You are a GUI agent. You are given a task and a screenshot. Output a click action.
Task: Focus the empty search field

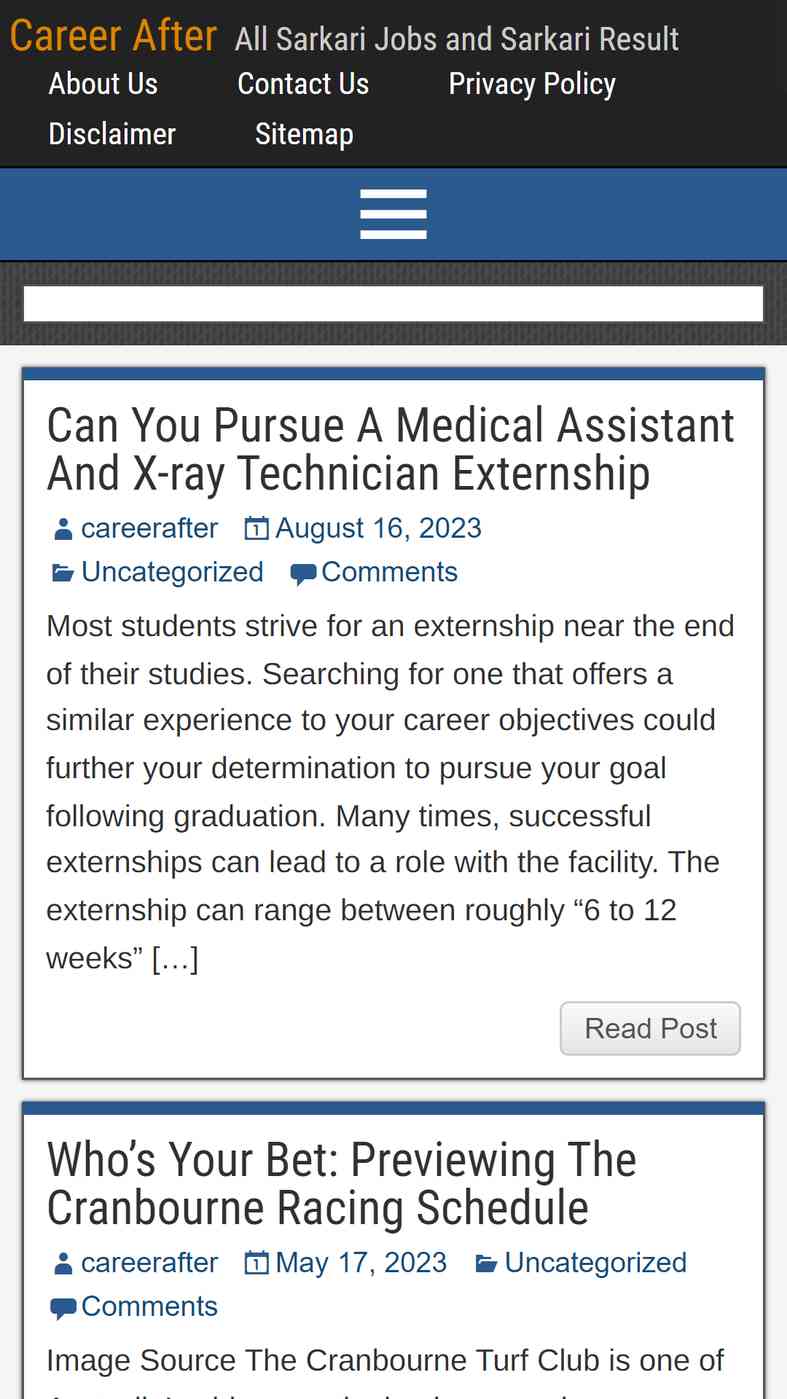[x=393, y=303]
